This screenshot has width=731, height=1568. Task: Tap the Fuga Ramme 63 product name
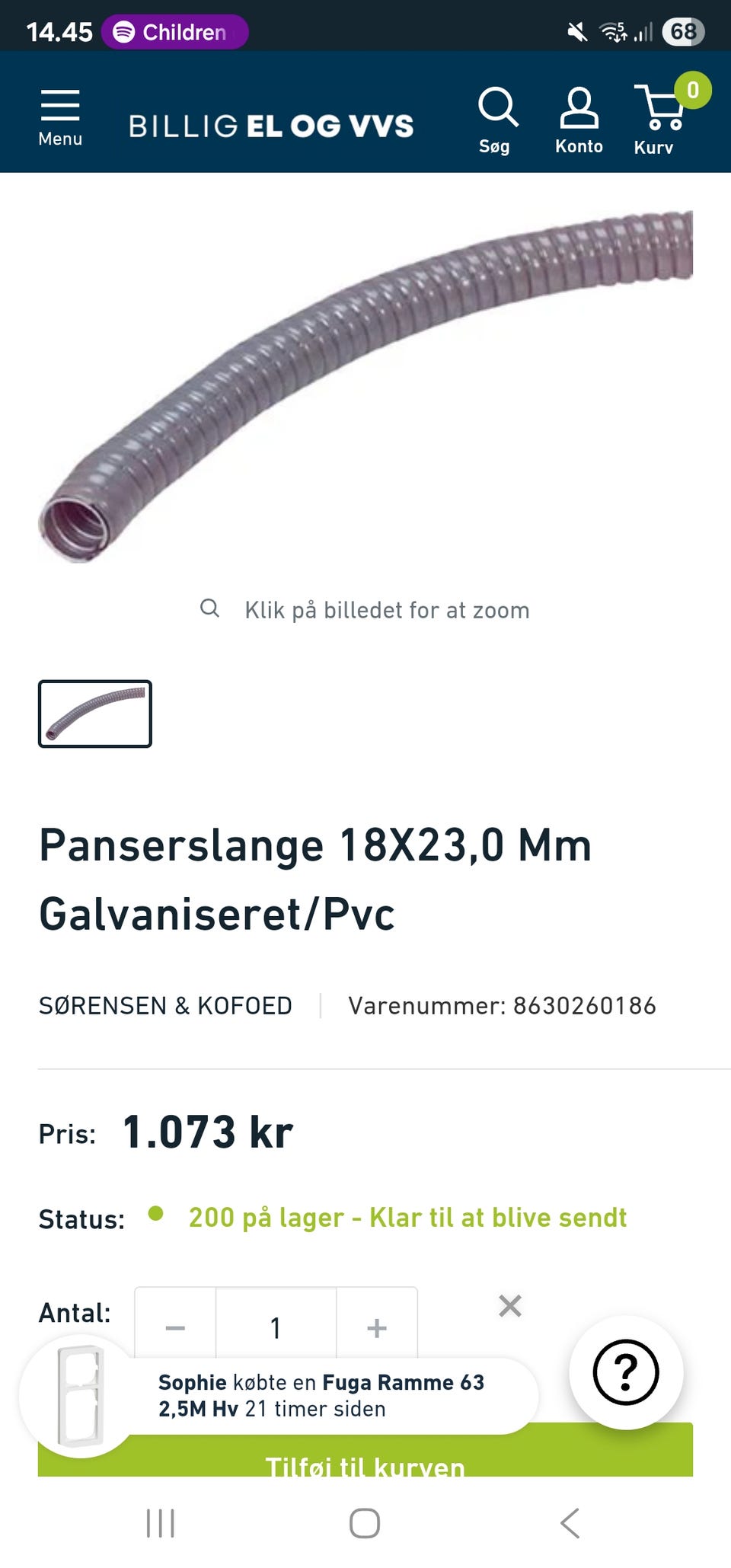click(x=404, y=1382)
